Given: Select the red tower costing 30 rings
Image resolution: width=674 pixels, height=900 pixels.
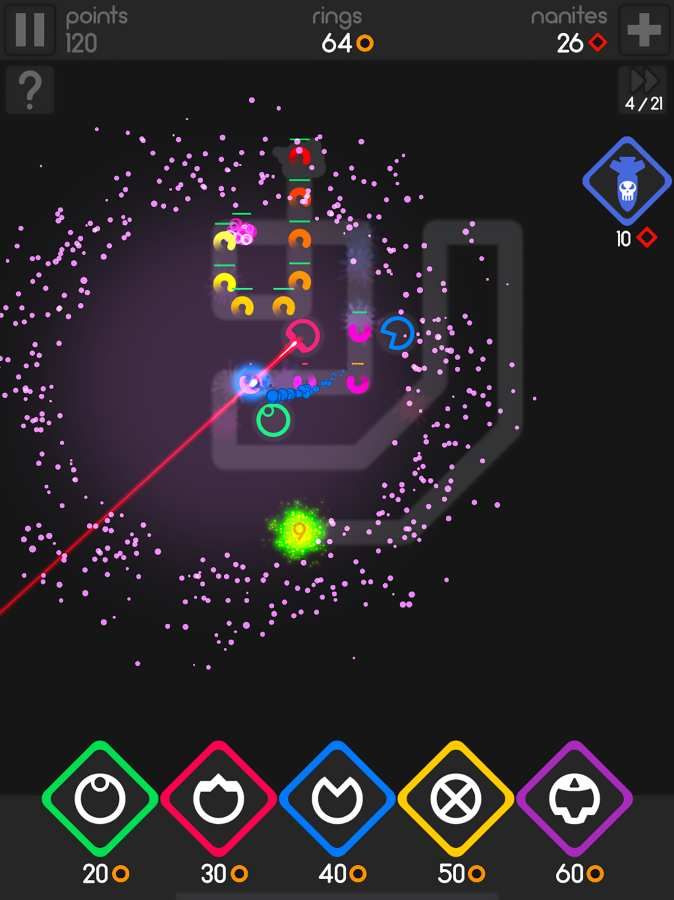Looking at the screenshot, I should click(x=218, y=799).
